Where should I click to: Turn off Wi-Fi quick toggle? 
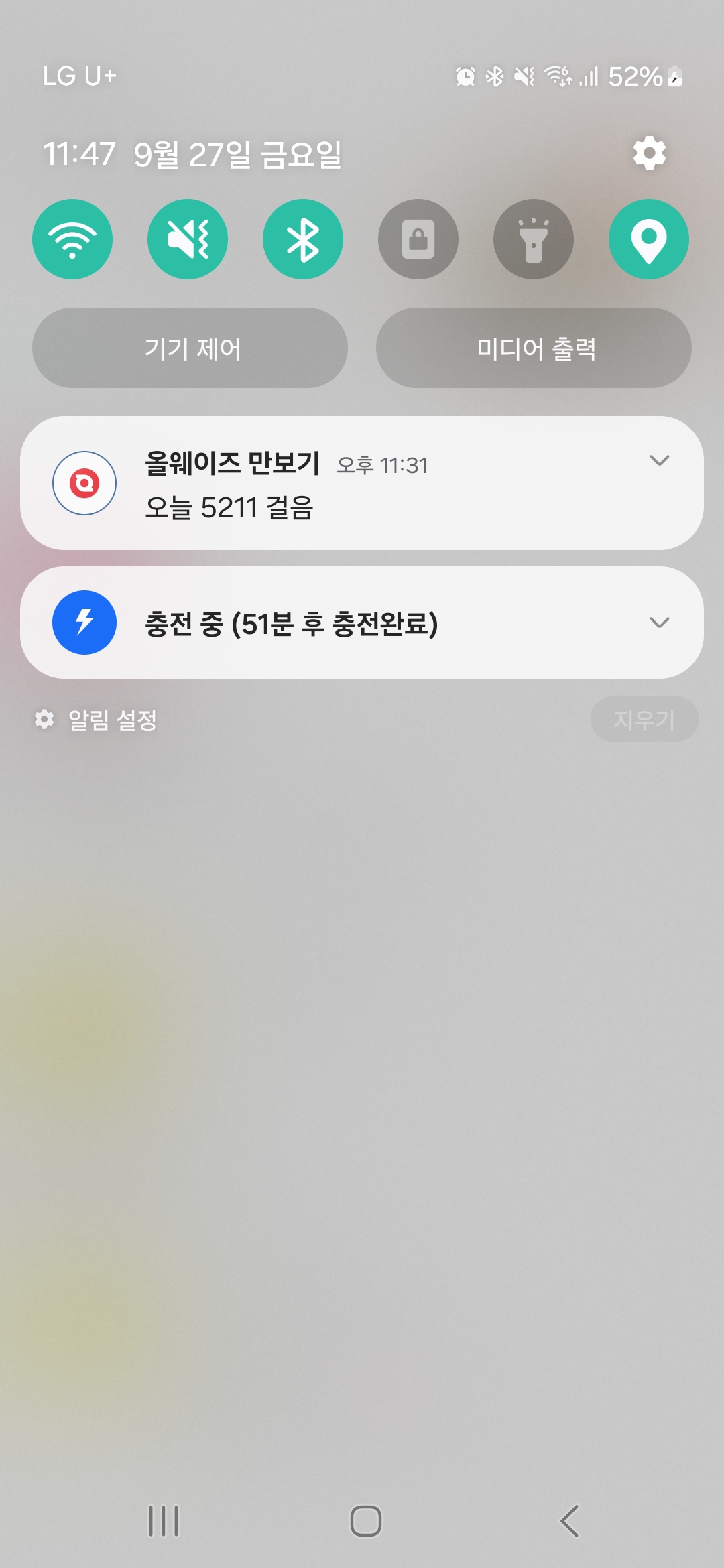[72, 239]
